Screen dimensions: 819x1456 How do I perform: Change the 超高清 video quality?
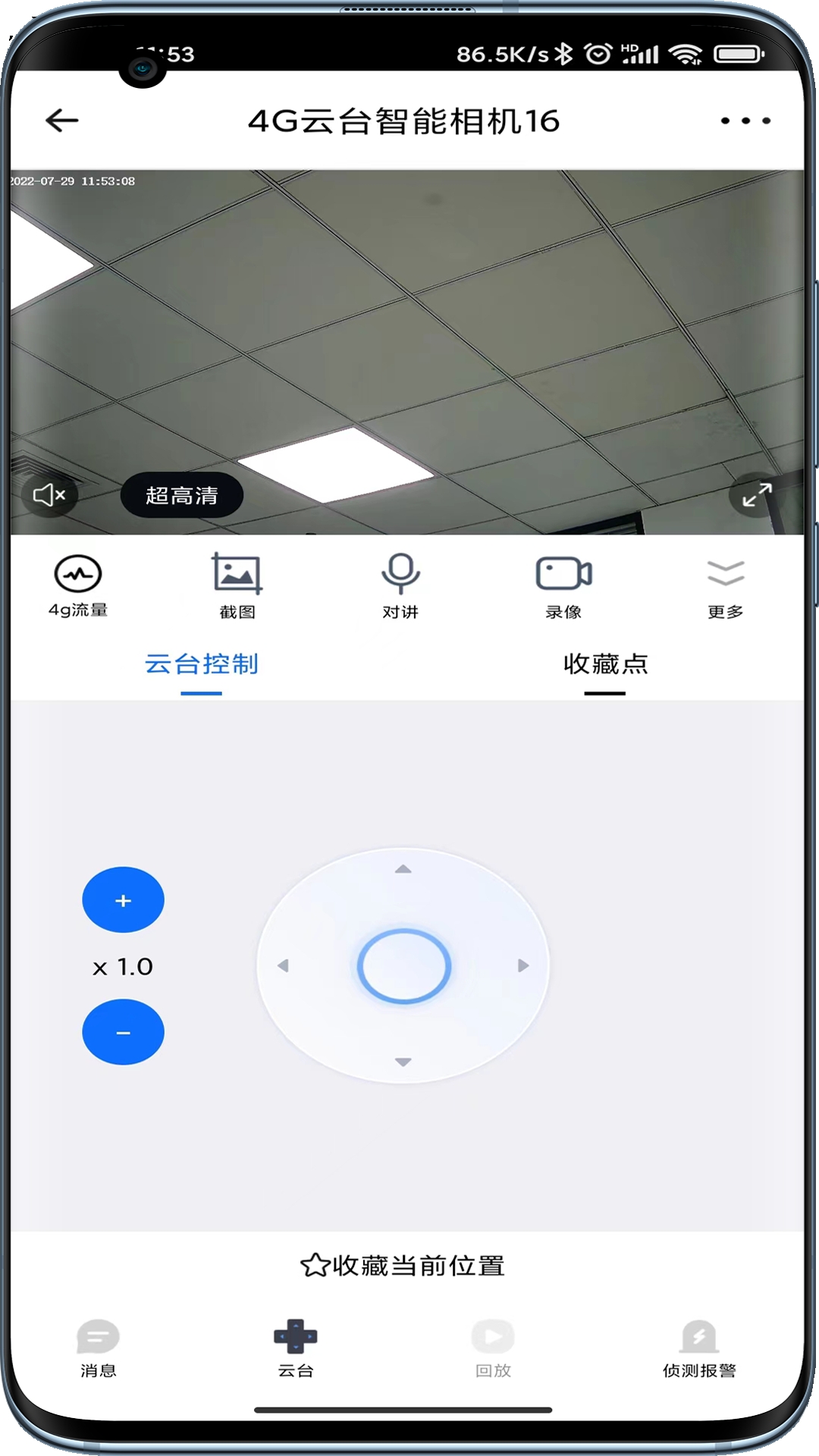(182, 495)
